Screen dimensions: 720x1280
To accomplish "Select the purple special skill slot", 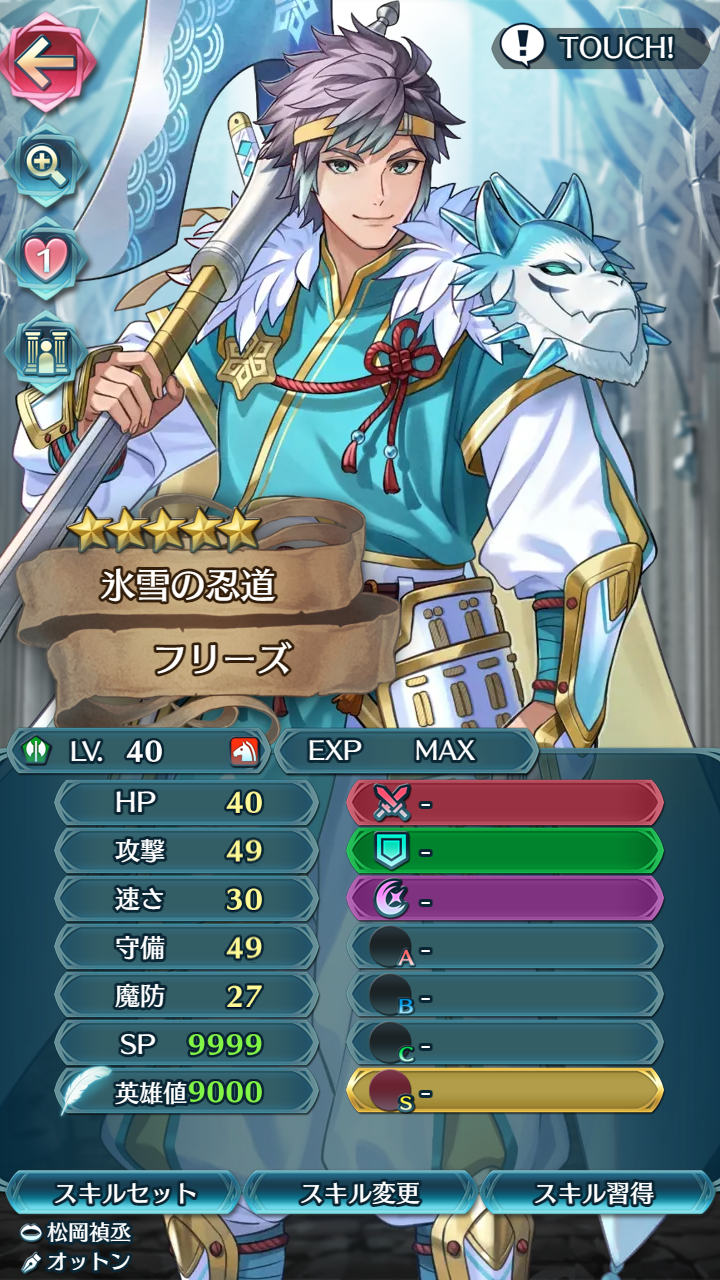I will [x=505, y=899].
